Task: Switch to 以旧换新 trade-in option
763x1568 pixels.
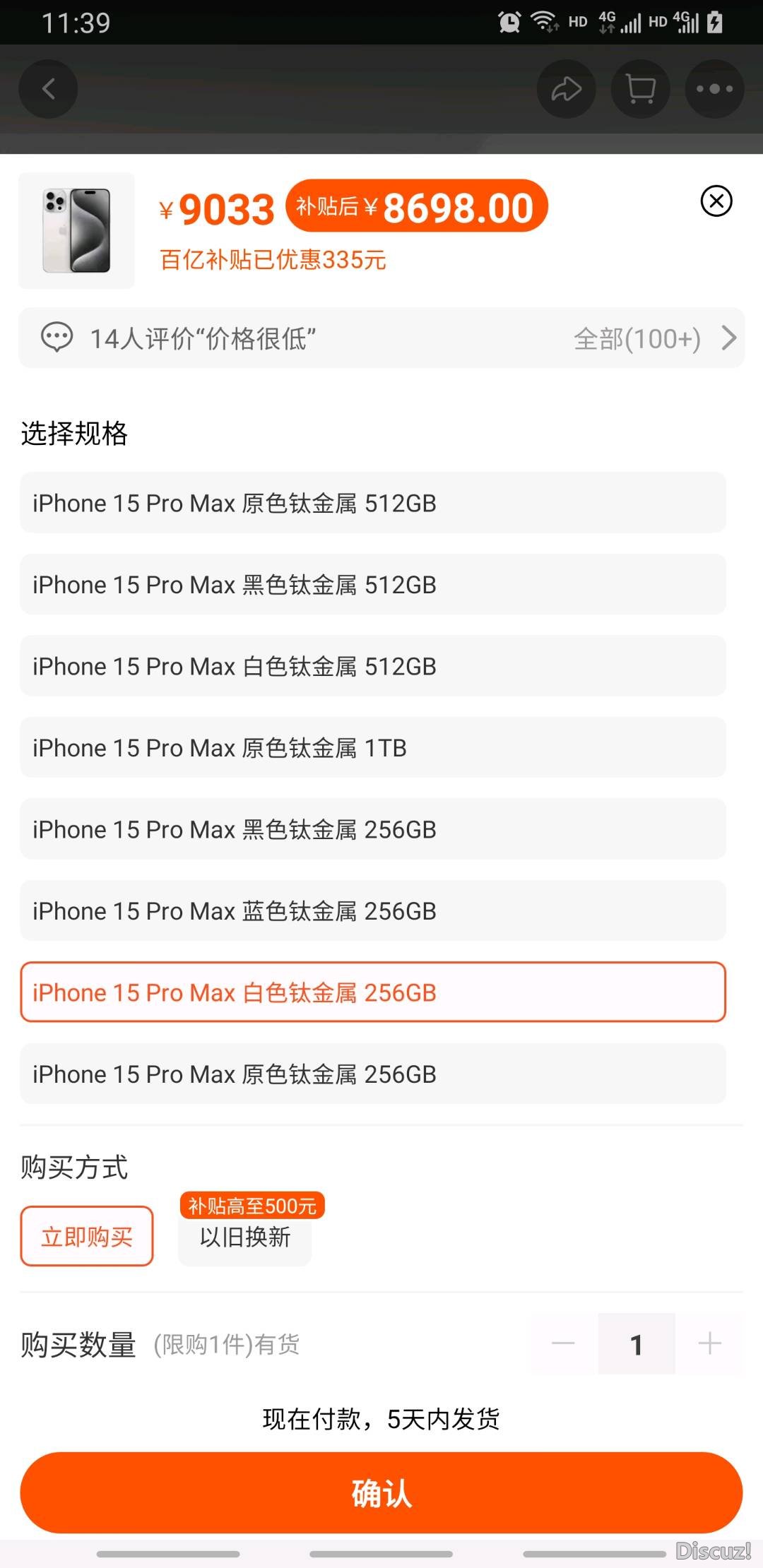Action: pos(244,1236)
